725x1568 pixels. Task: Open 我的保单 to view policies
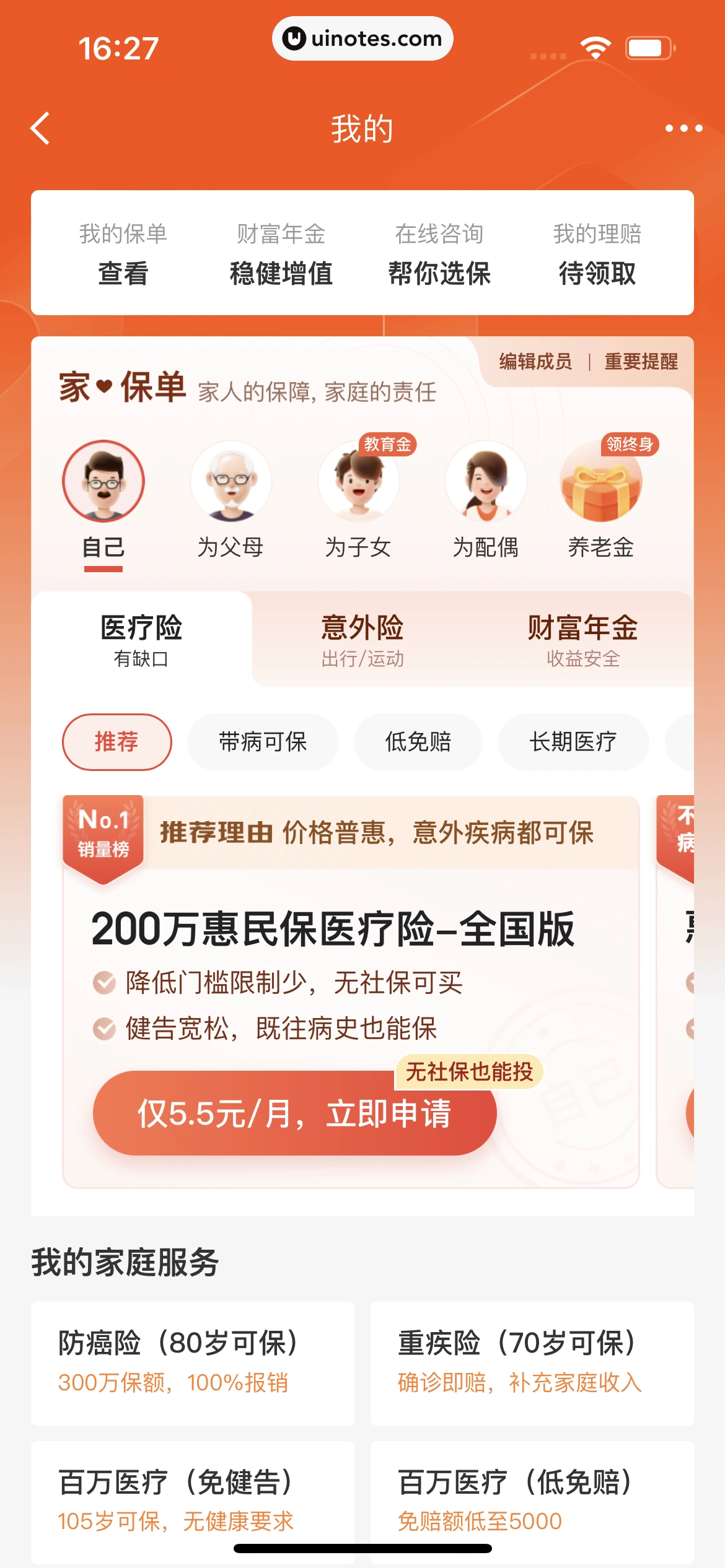pyautogui.click(x=123, y=254)
